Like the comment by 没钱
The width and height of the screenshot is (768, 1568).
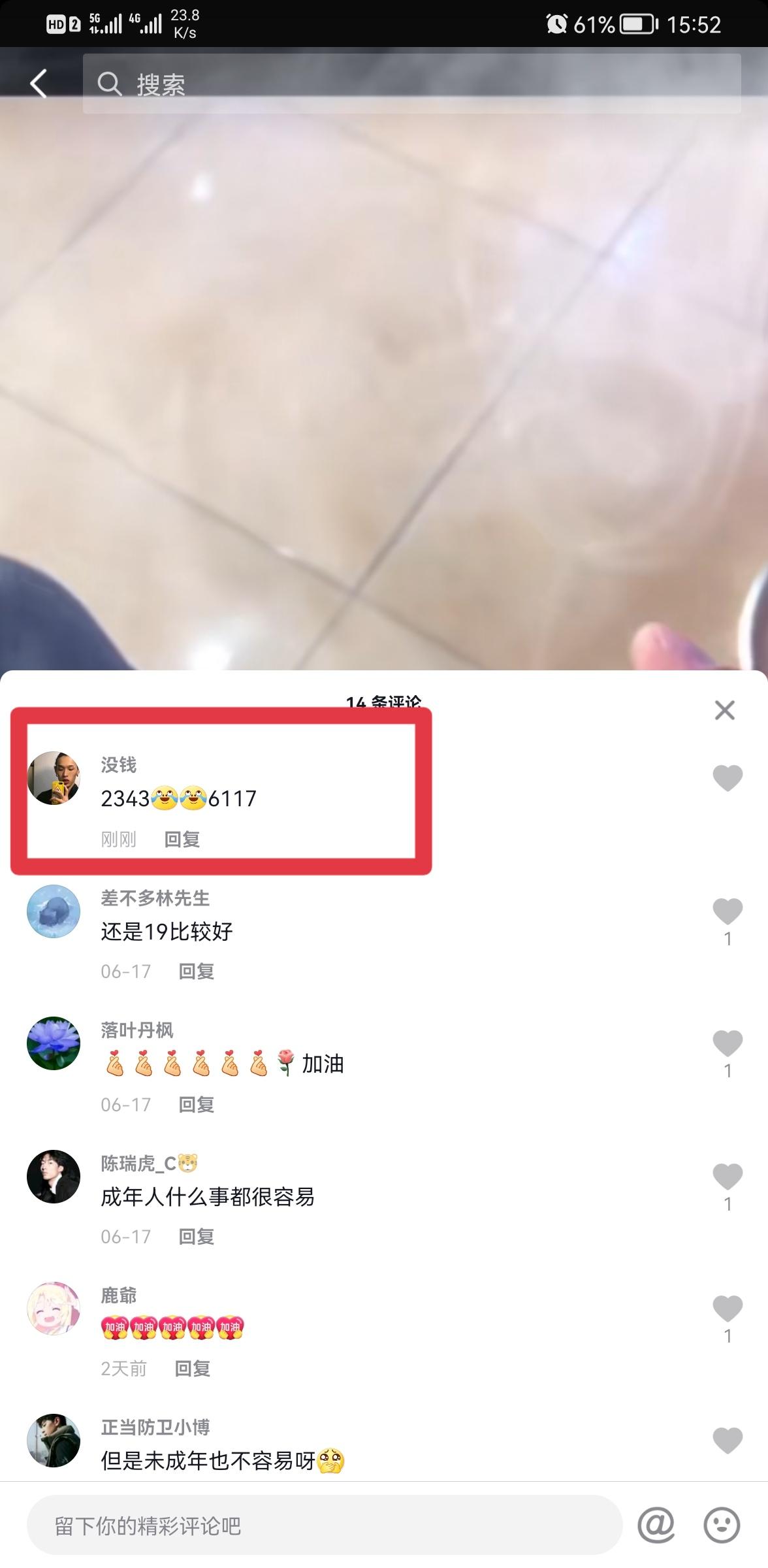[727, 778]
